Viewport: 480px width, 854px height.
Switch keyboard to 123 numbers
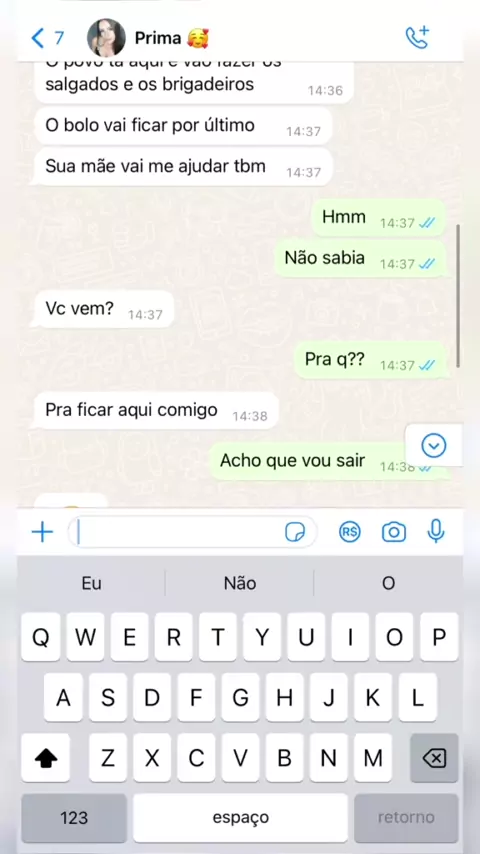coord(74,818)
